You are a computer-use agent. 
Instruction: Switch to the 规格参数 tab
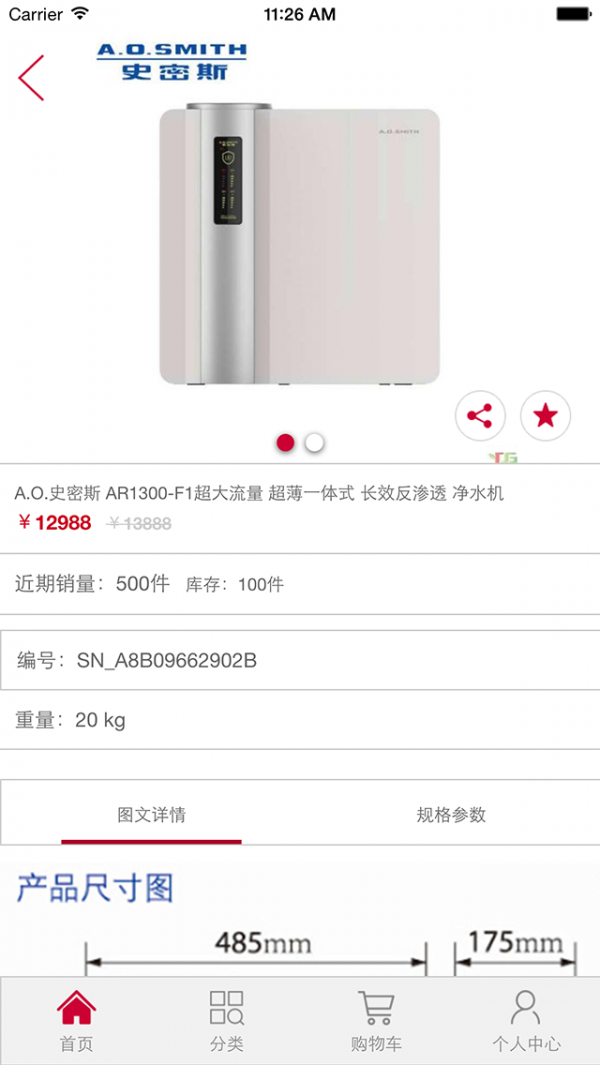451,814
